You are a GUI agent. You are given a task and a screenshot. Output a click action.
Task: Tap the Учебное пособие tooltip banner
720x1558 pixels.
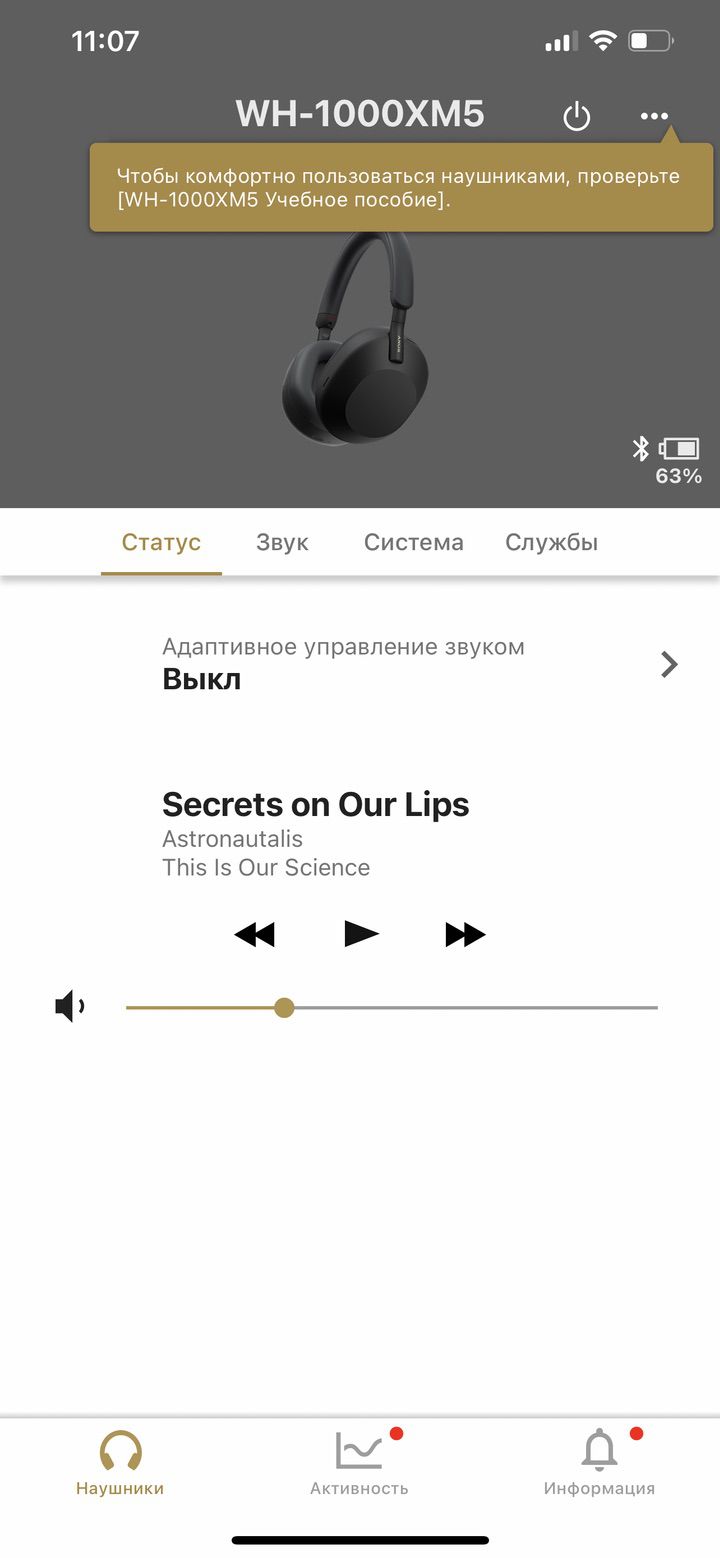[x=400, y=188]
